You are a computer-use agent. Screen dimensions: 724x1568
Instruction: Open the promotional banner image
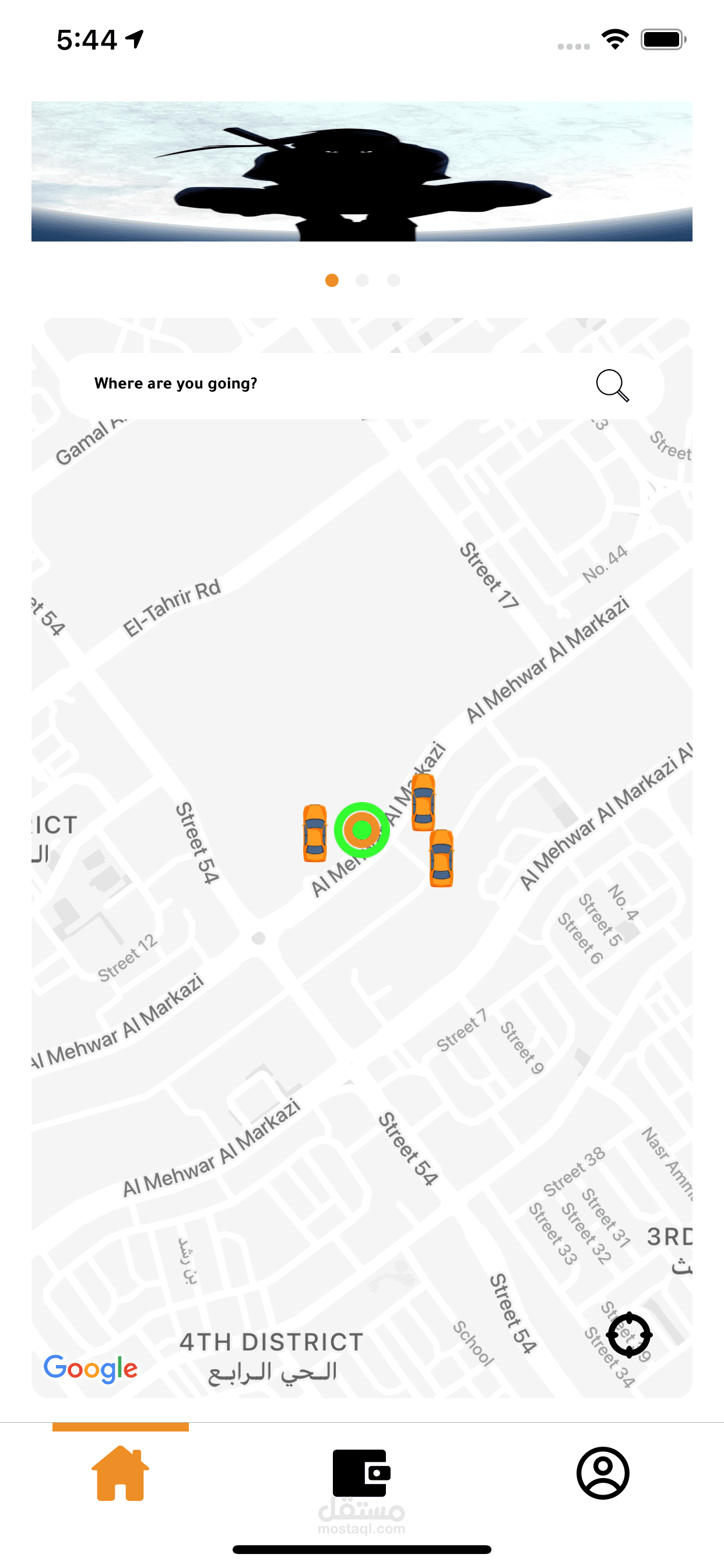pyautogui.click(x=362, y=171)
